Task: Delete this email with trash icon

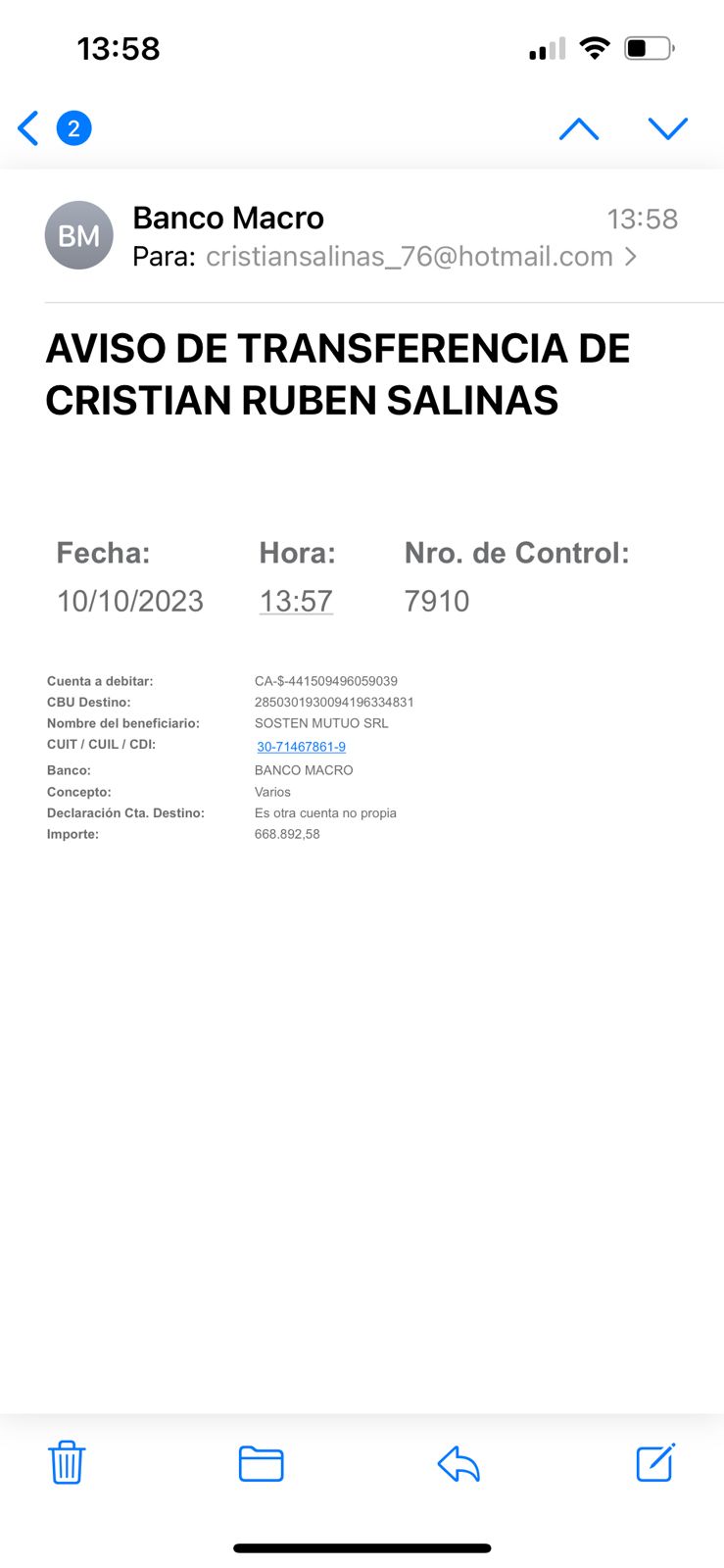Action: (67, 1463)
